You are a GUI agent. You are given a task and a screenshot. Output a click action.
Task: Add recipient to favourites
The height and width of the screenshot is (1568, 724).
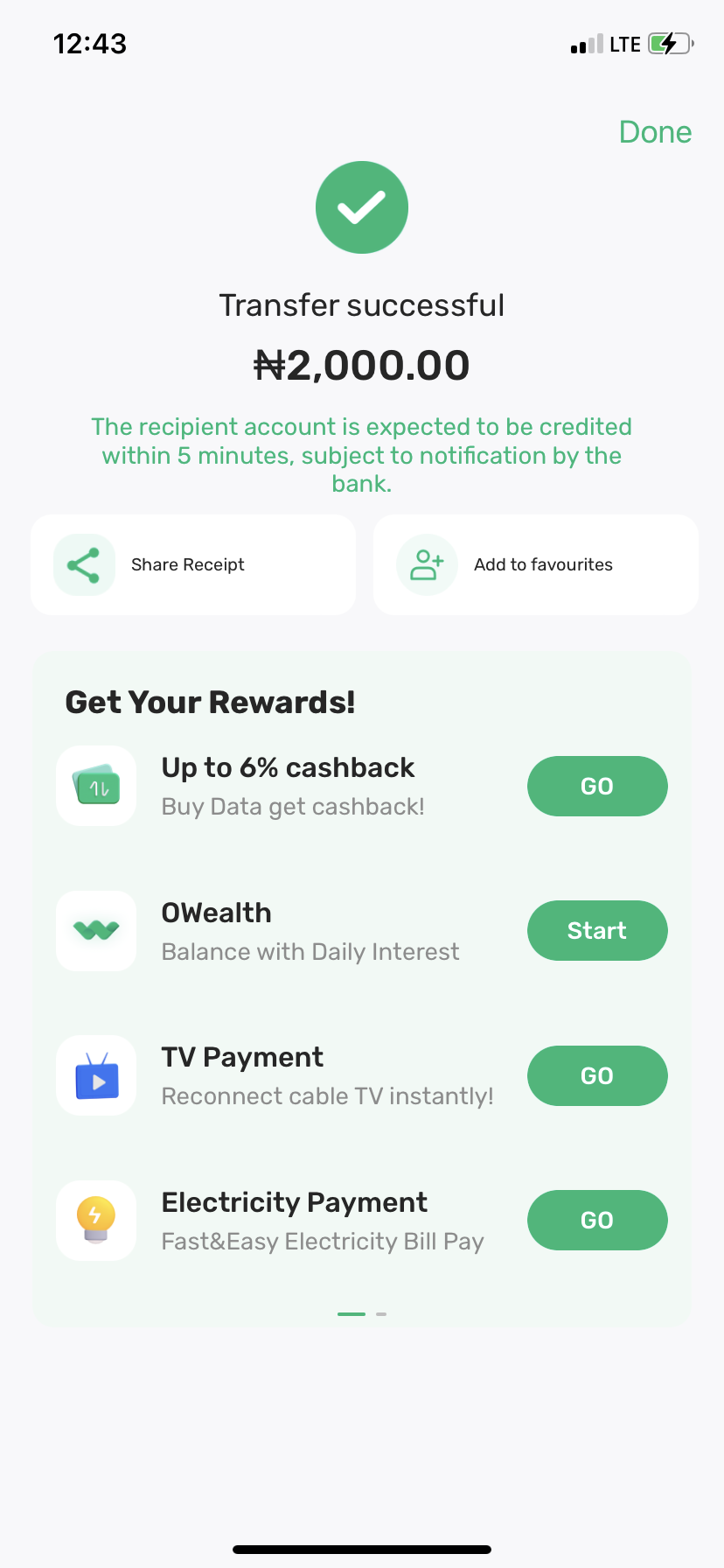[535, 564]
